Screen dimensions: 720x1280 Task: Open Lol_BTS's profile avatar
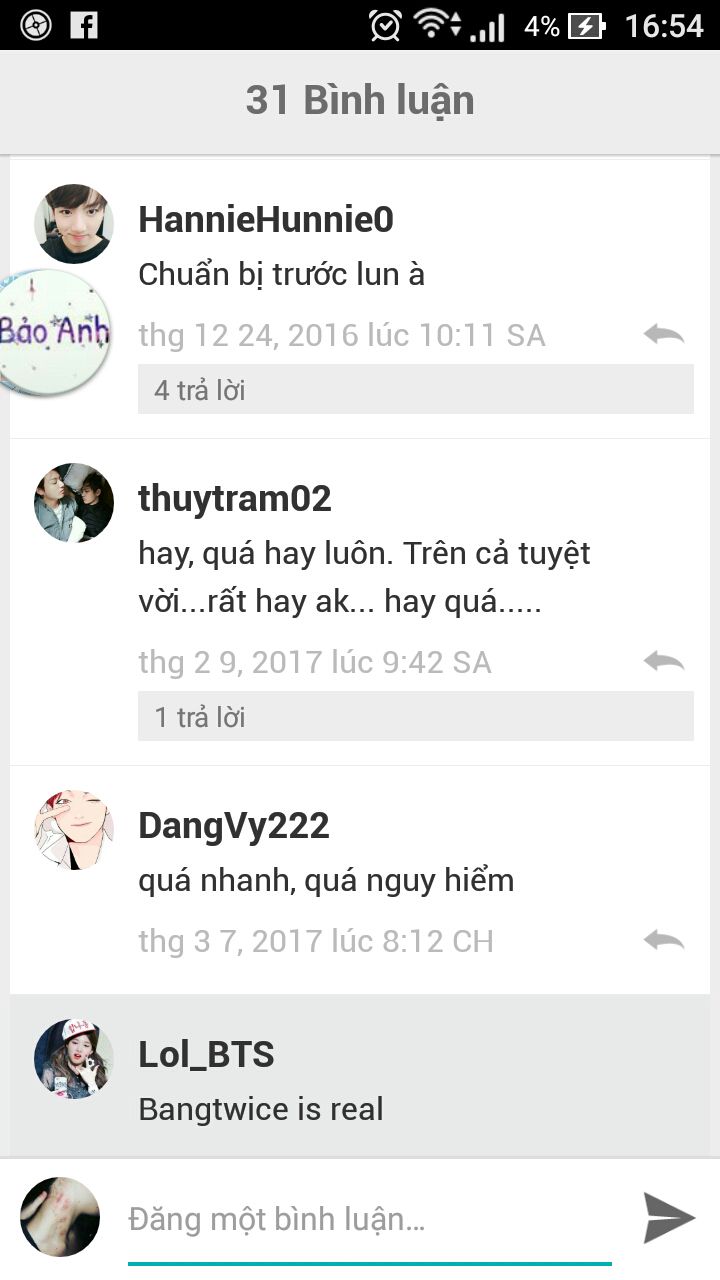(x=74, y=1059)
